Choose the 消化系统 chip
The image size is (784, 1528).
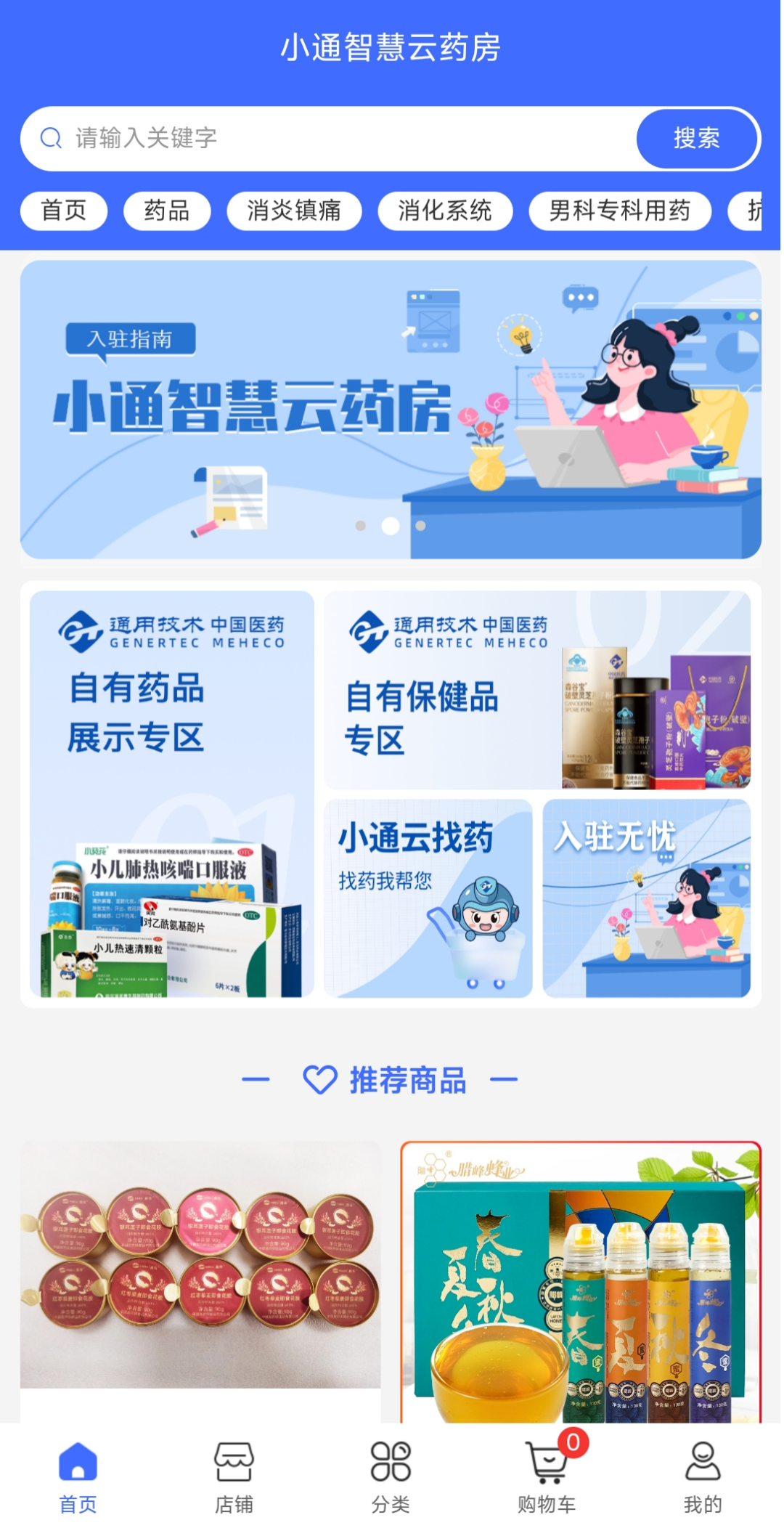(445, 211)
